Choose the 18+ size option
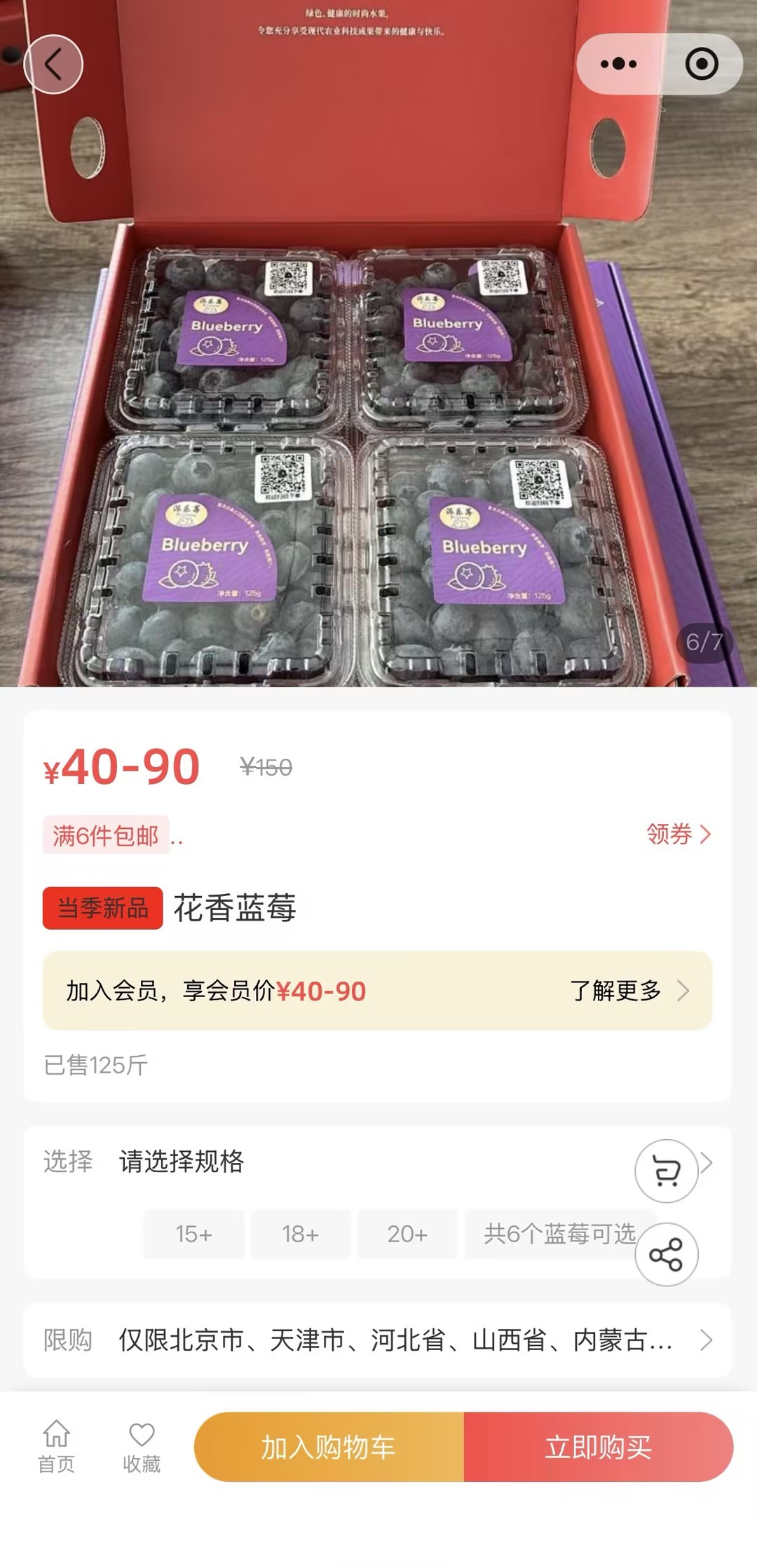 pyautogui.click(x=301, y=1234)
